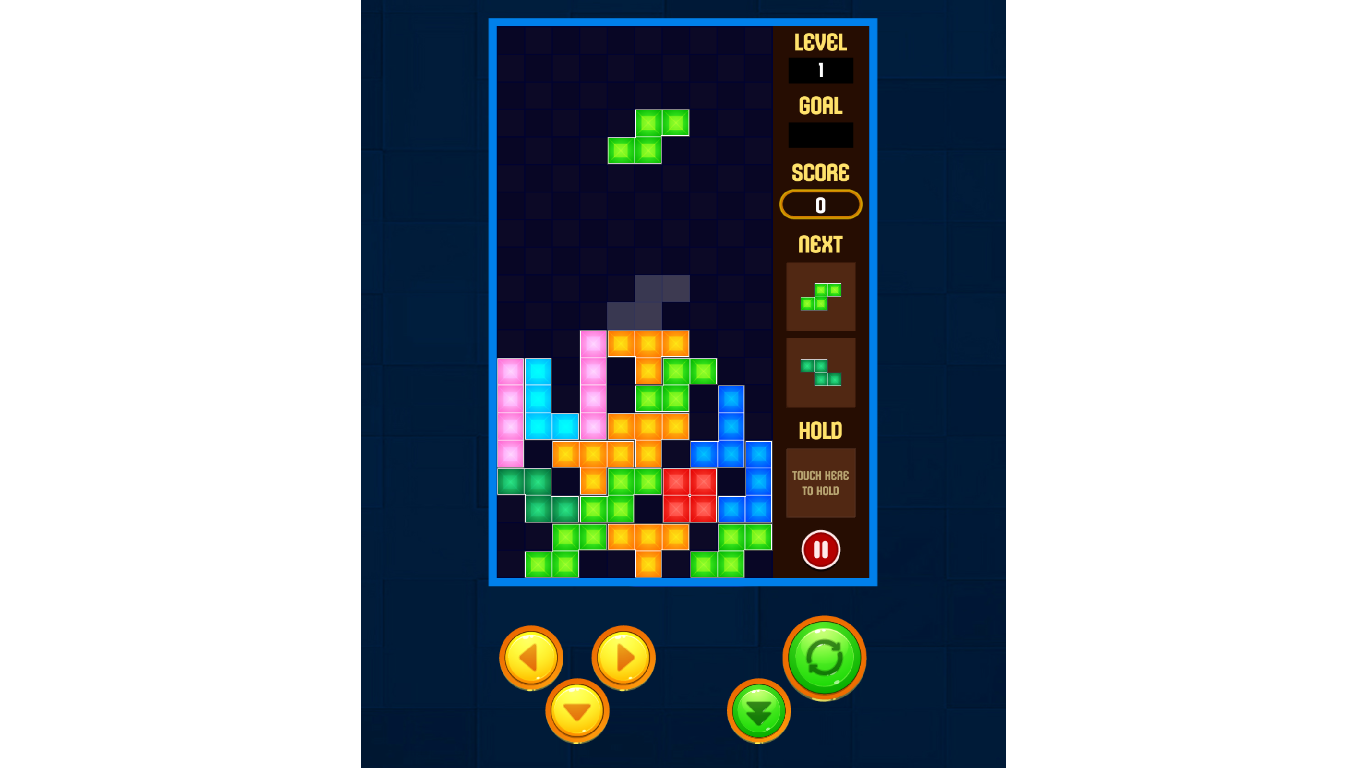Rotate the piece with the green button
This screenshot has width=1366, height=768.
(x=824, y=658)
